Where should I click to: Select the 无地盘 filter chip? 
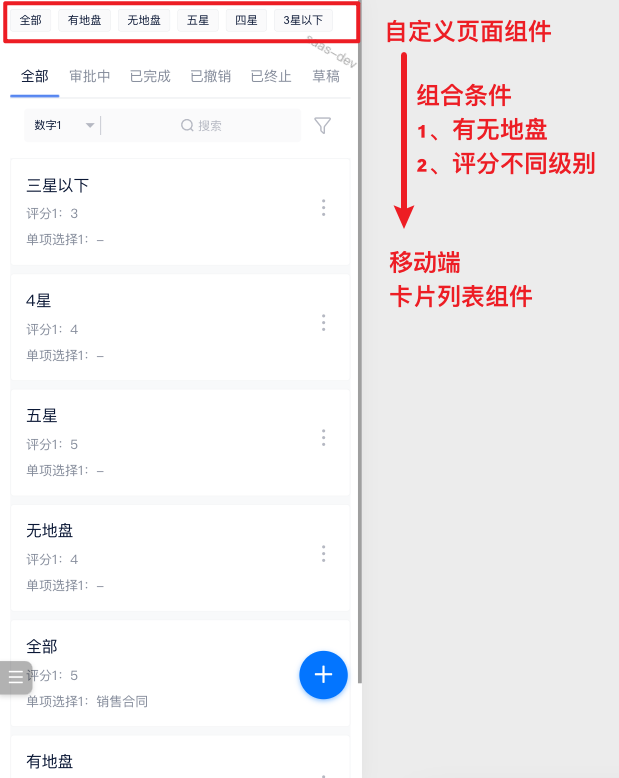pos(144,20)
